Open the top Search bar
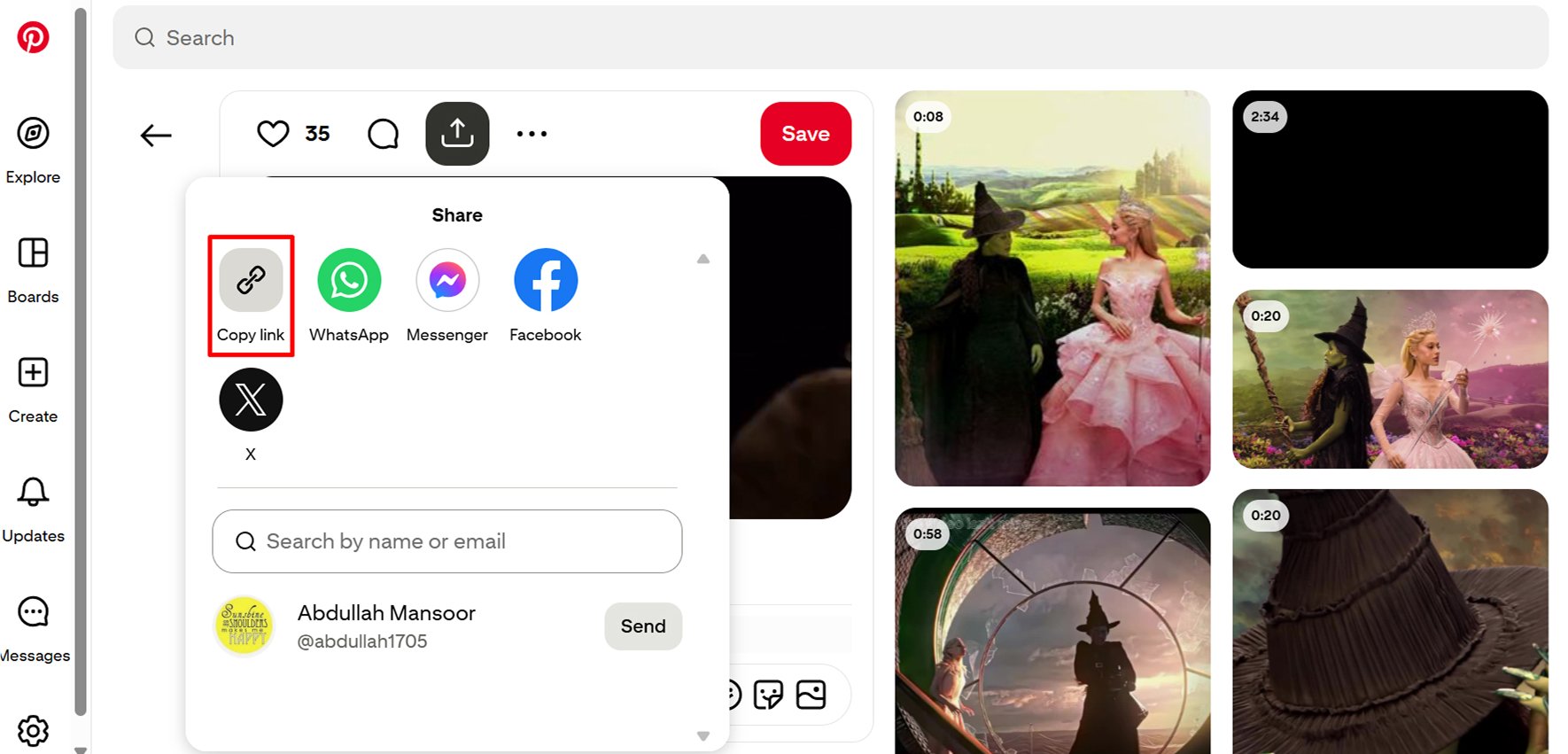The width and height of the screenshot is (1568, 754). pyautogui.click(x=830, y=38)
